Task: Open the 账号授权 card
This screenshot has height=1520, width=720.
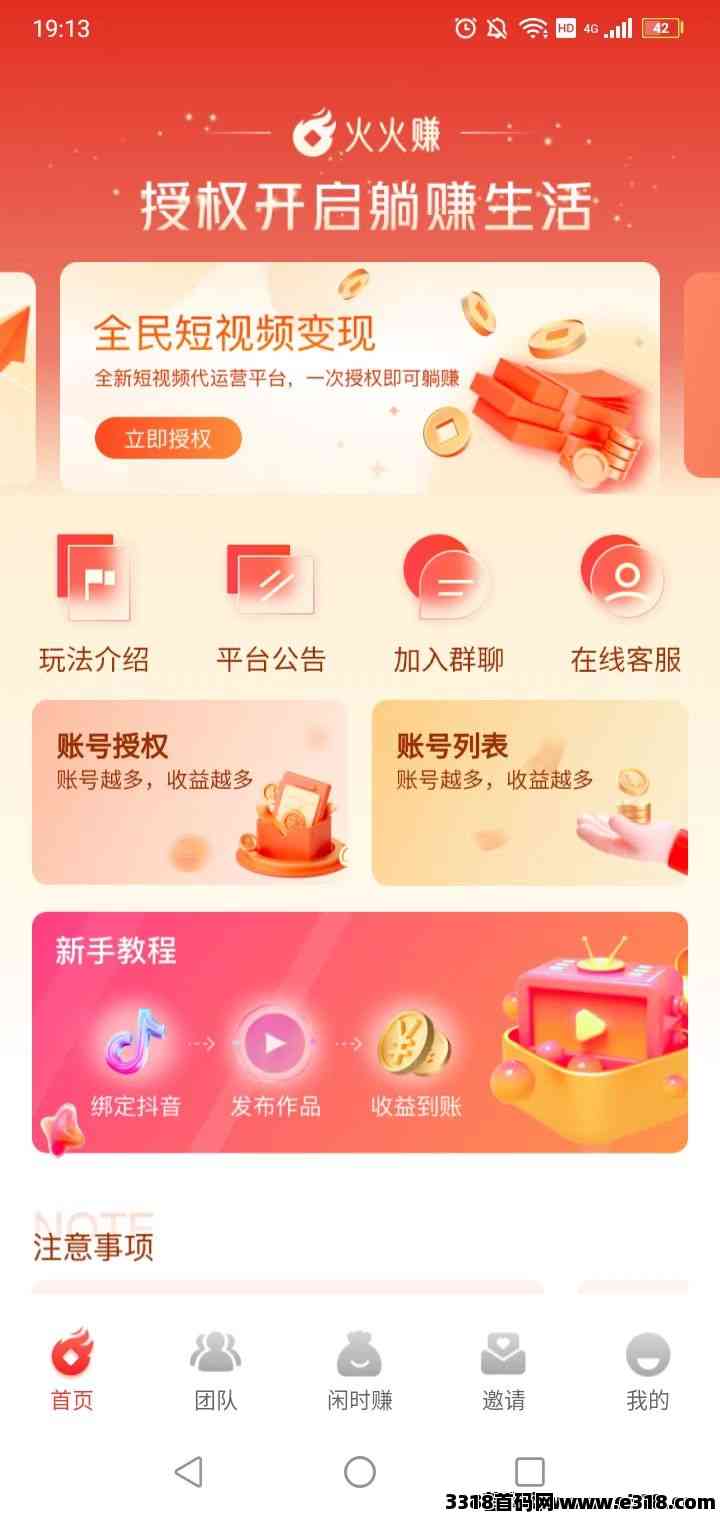Action: point(190,792)
